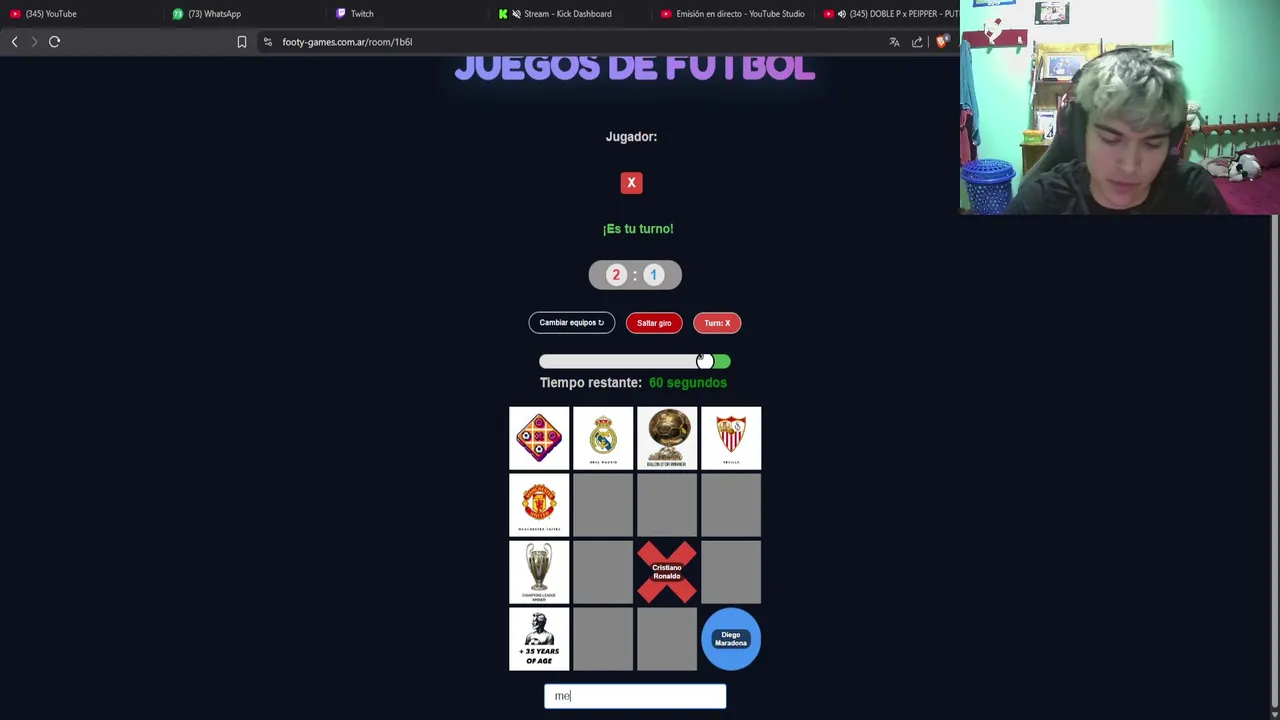This screenshot has width=1280, height=720.
Task: Open the page translate option
Action: (894, 42)
